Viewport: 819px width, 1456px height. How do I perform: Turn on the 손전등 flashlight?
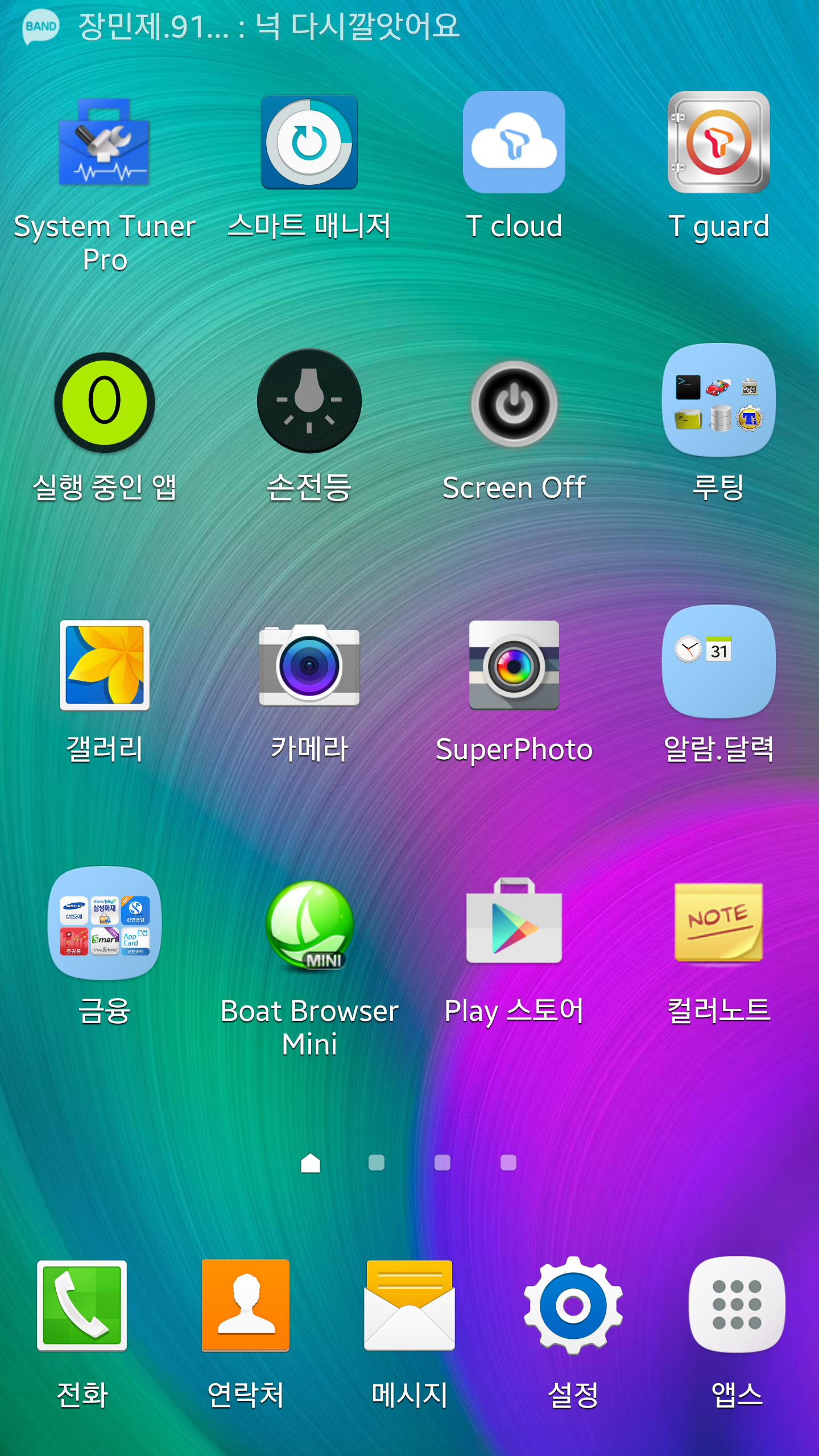click(x=309, y=401)
